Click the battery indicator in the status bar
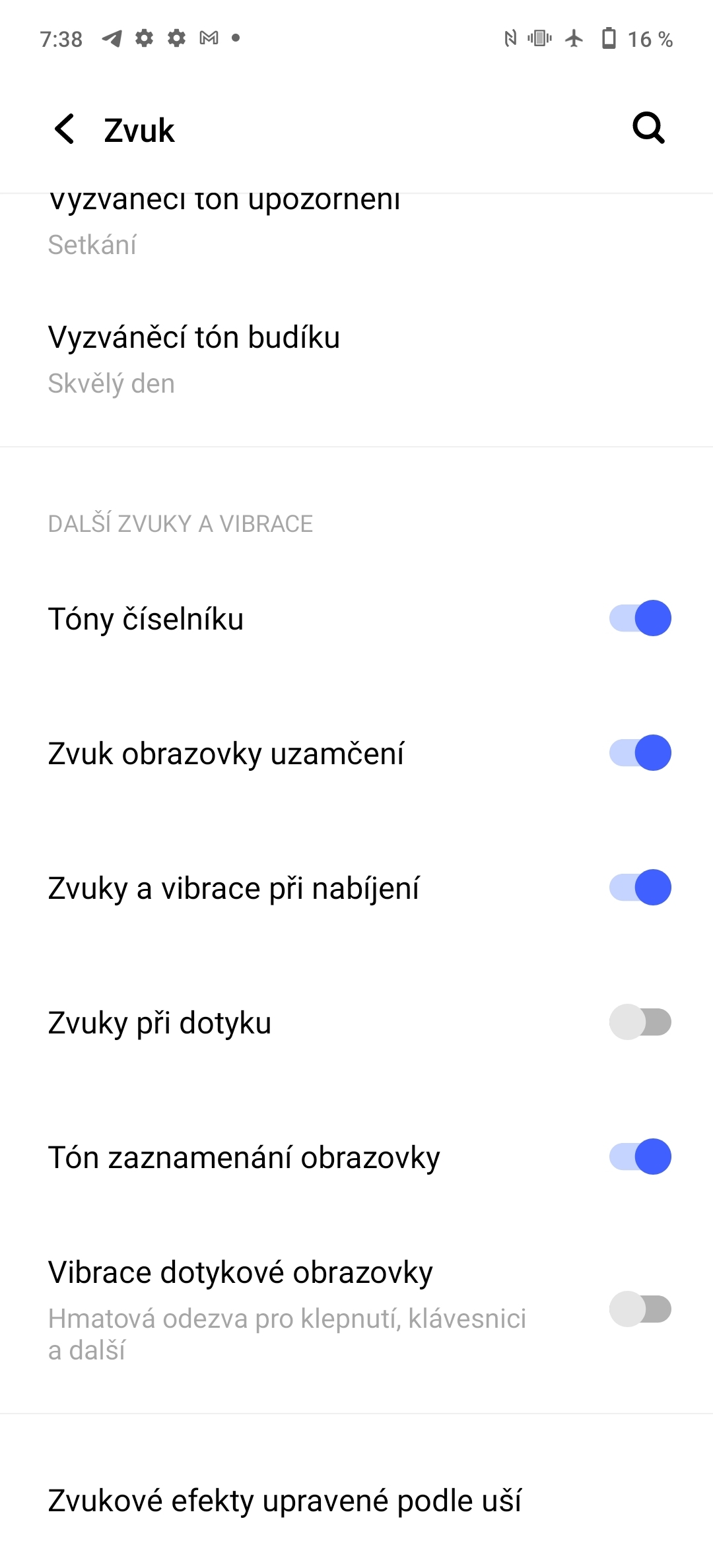 pos(610,38)
